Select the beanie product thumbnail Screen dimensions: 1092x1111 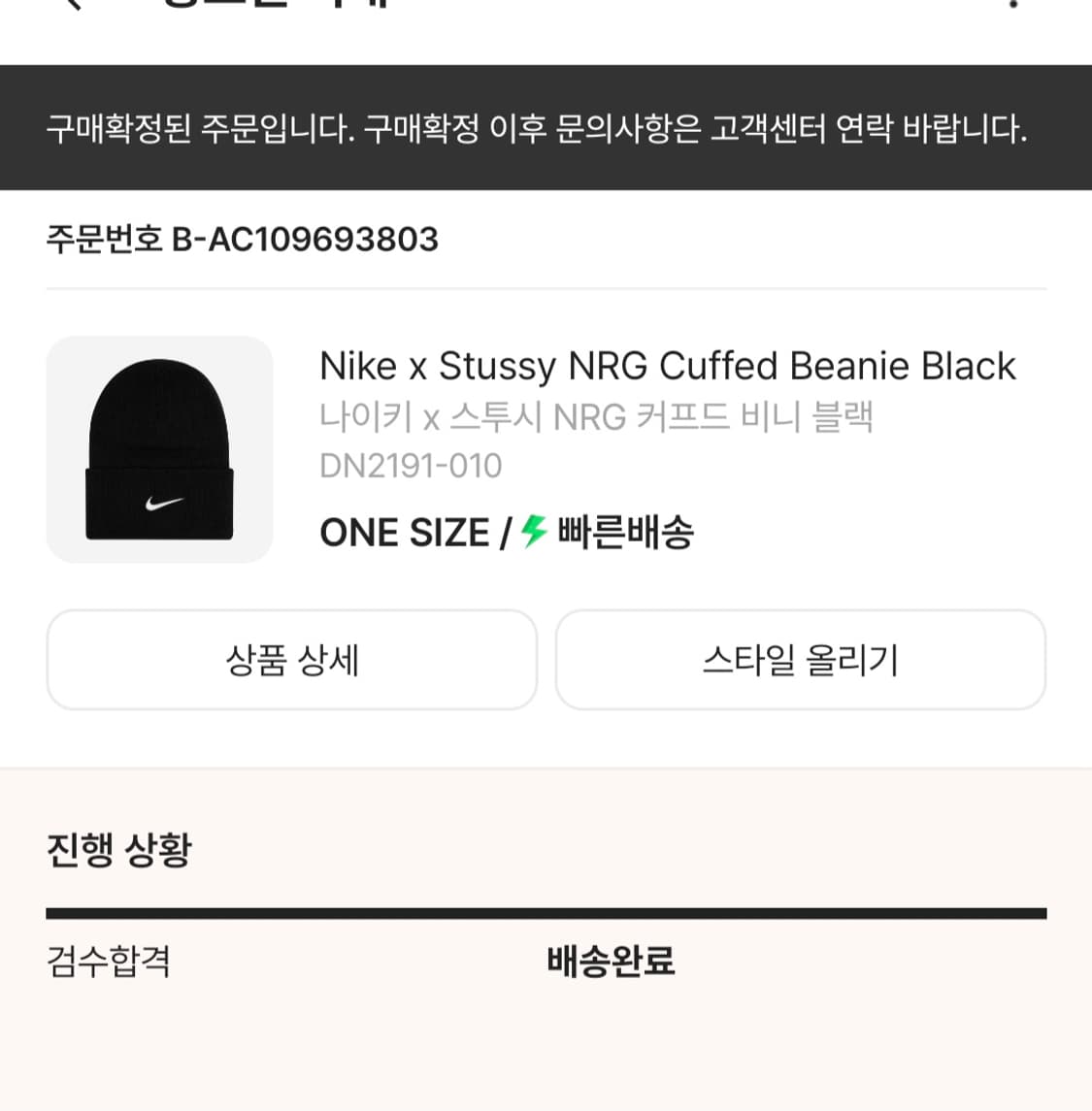pyautogui.click(x=160, y=448)
